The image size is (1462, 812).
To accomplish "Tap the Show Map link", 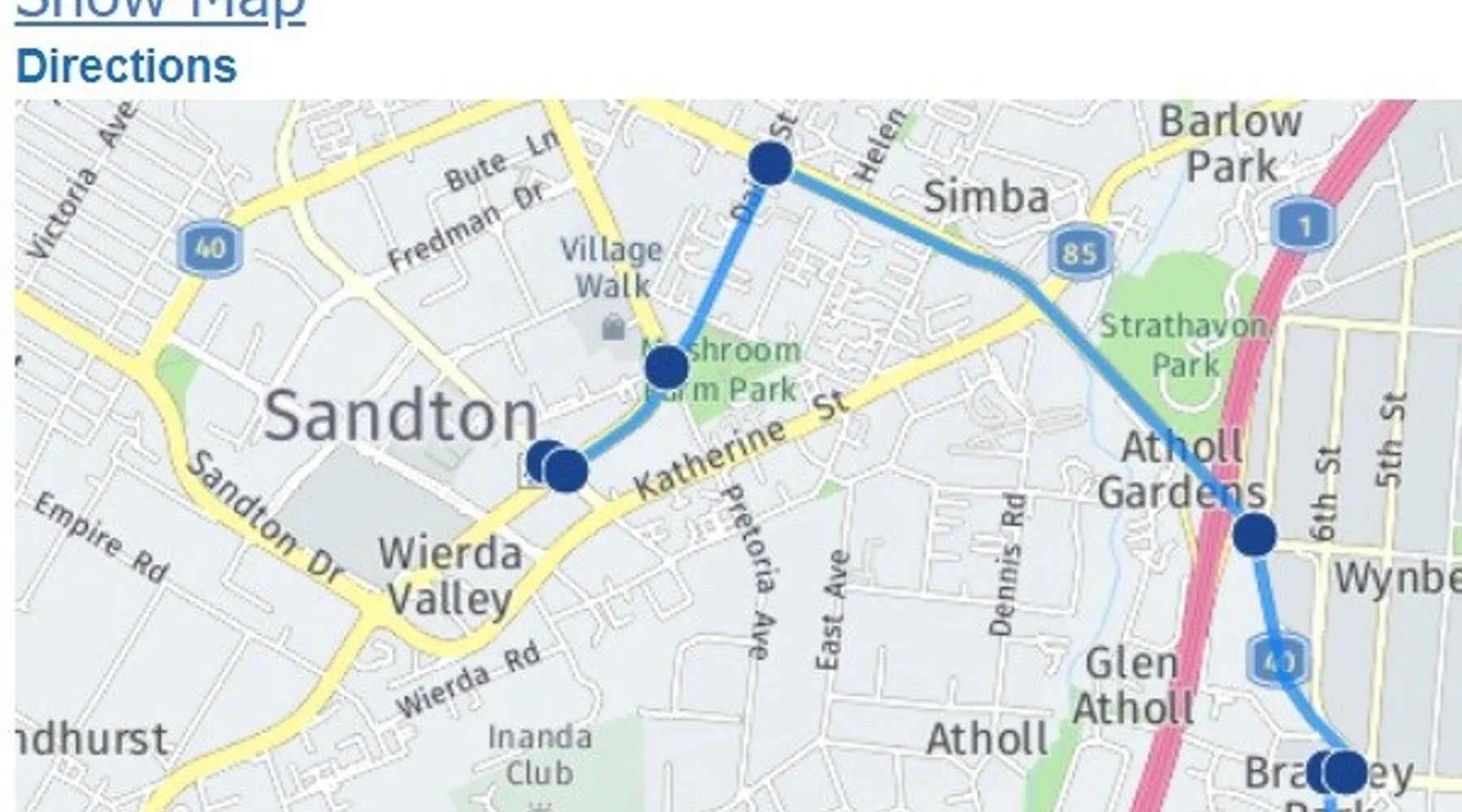I will coord(160,10).
